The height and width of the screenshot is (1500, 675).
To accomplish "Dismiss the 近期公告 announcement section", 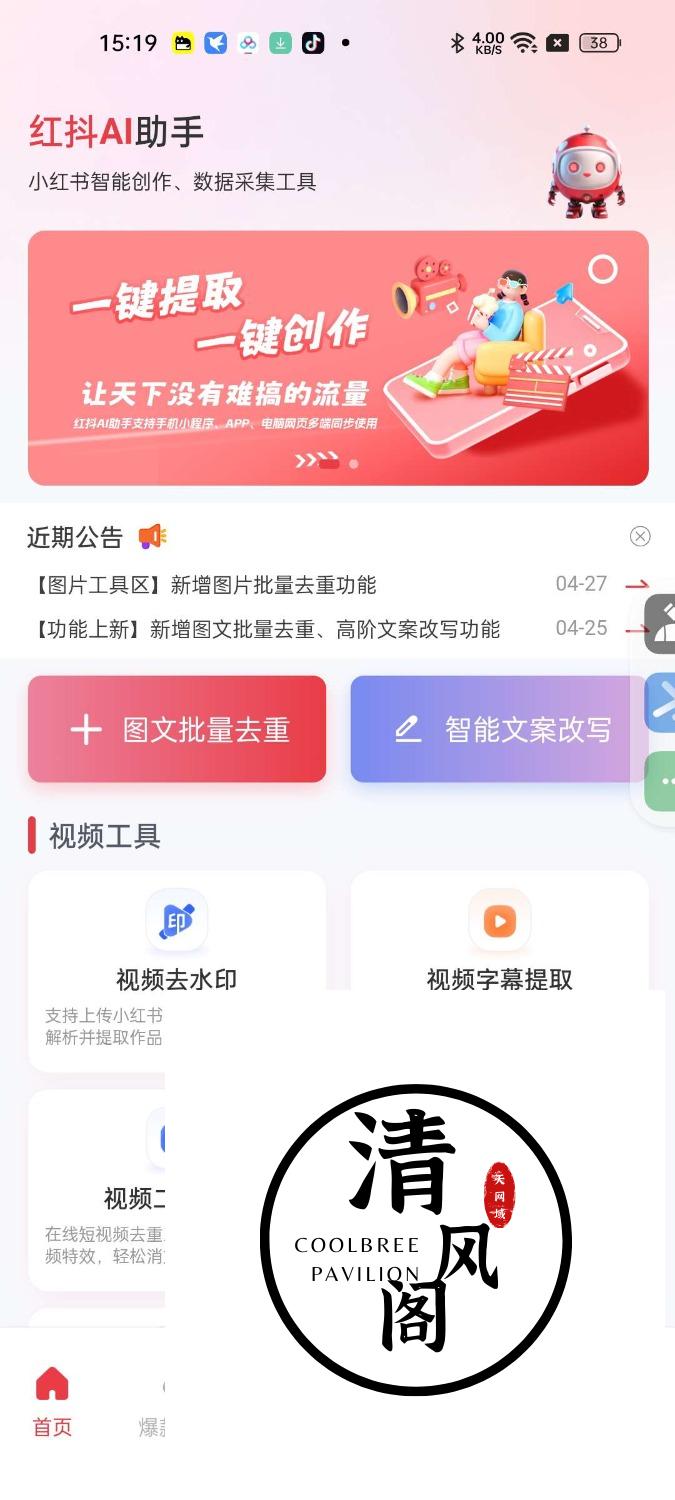I will (640, 536).
